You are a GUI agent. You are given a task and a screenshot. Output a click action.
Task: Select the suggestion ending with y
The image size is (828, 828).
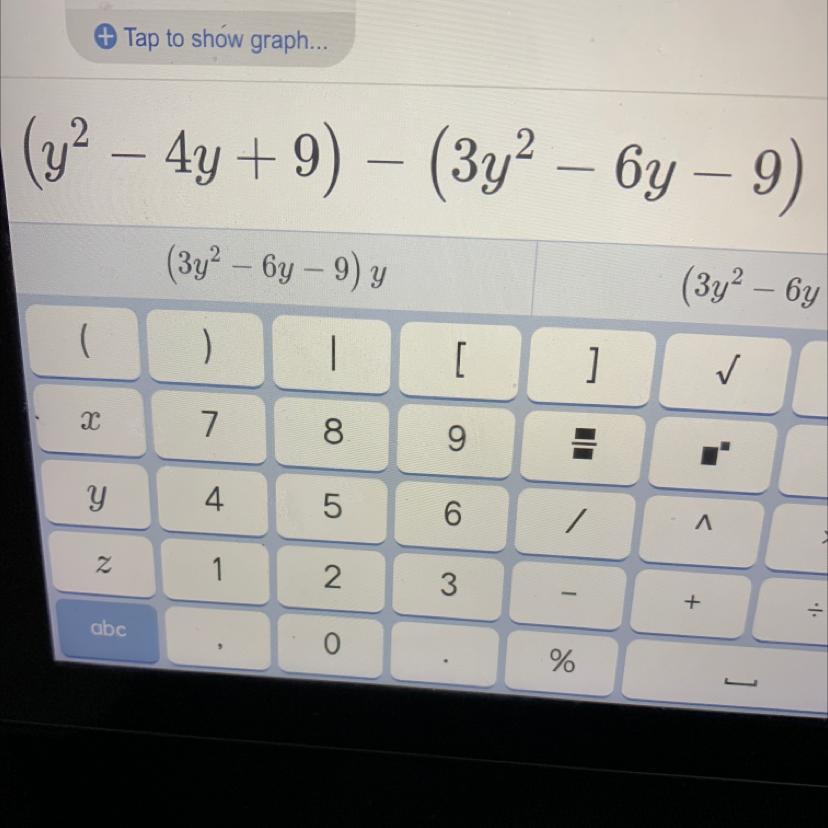point(276,267)
